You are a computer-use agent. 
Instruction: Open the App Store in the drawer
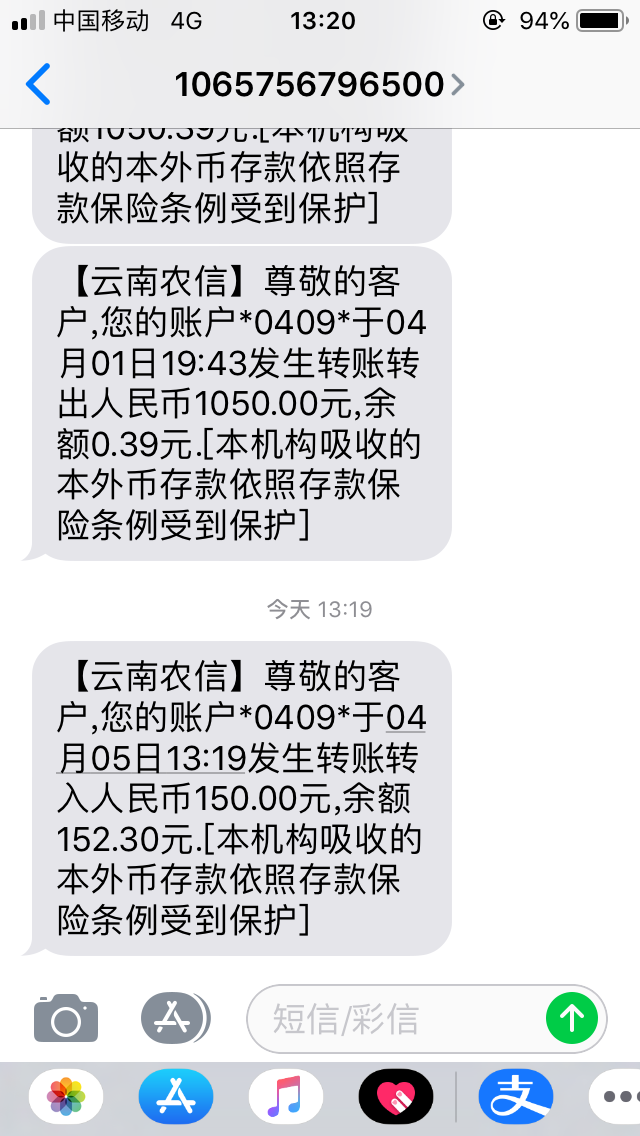176,1097
